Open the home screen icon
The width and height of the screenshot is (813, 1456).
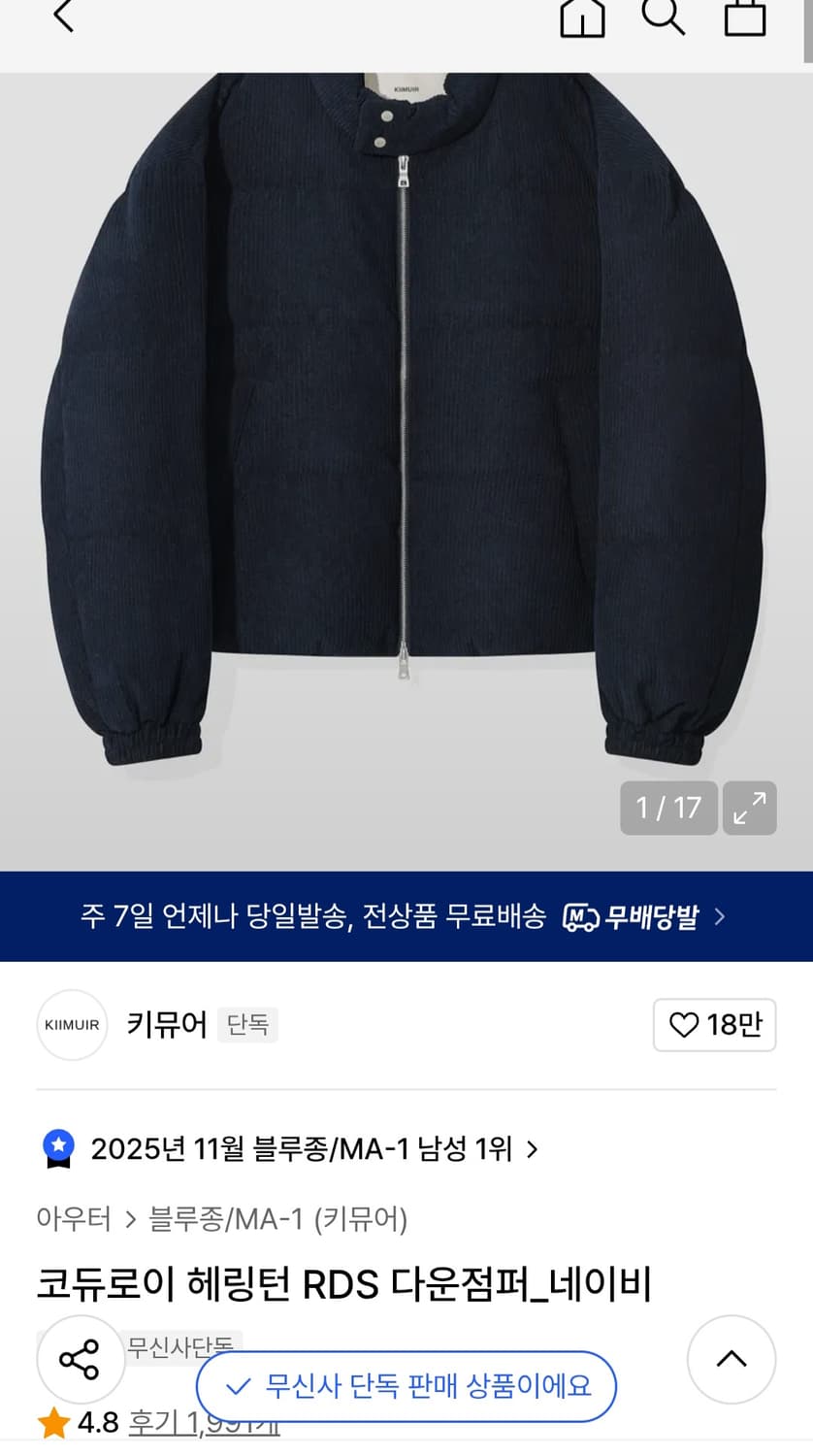point(582,17)
